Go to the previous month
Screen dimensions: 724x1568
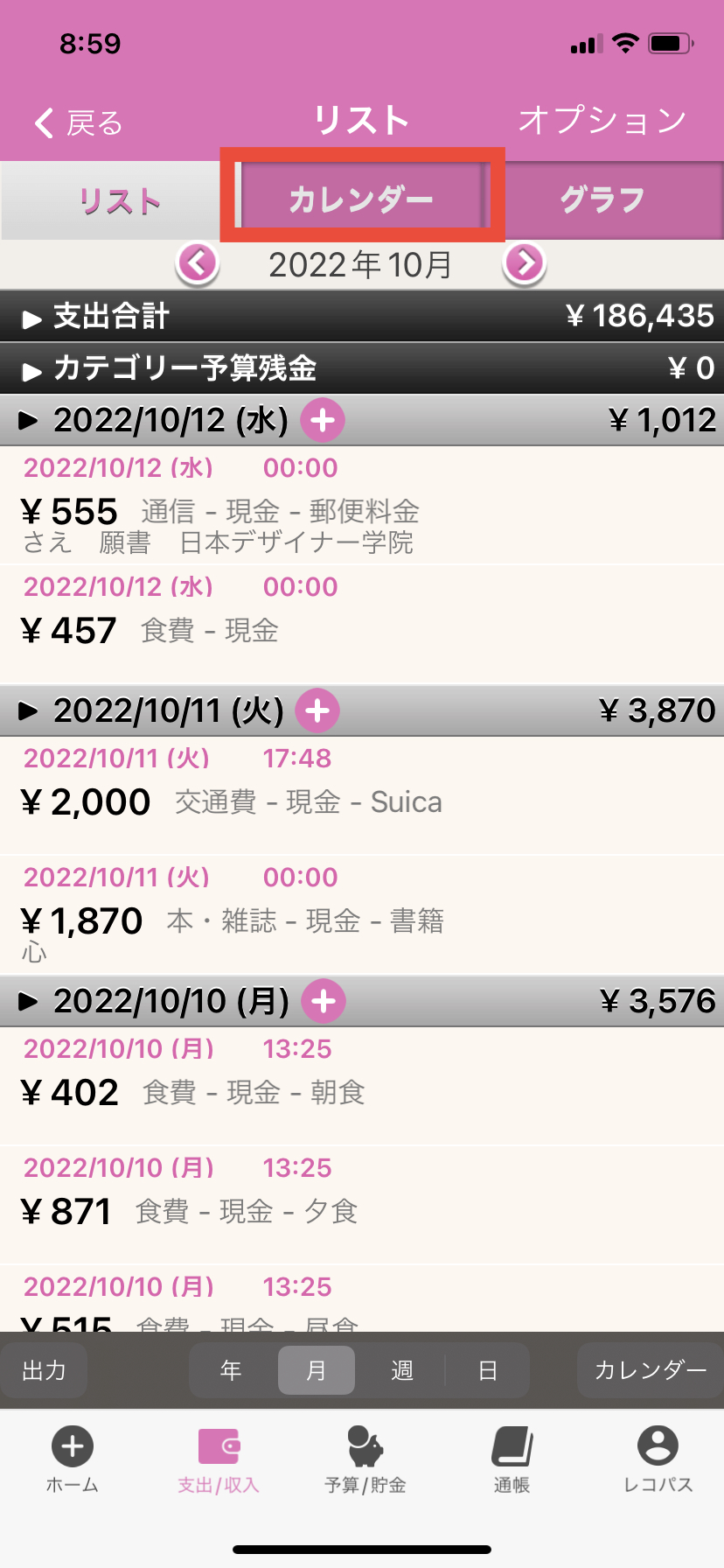click(x=198, y=262)
